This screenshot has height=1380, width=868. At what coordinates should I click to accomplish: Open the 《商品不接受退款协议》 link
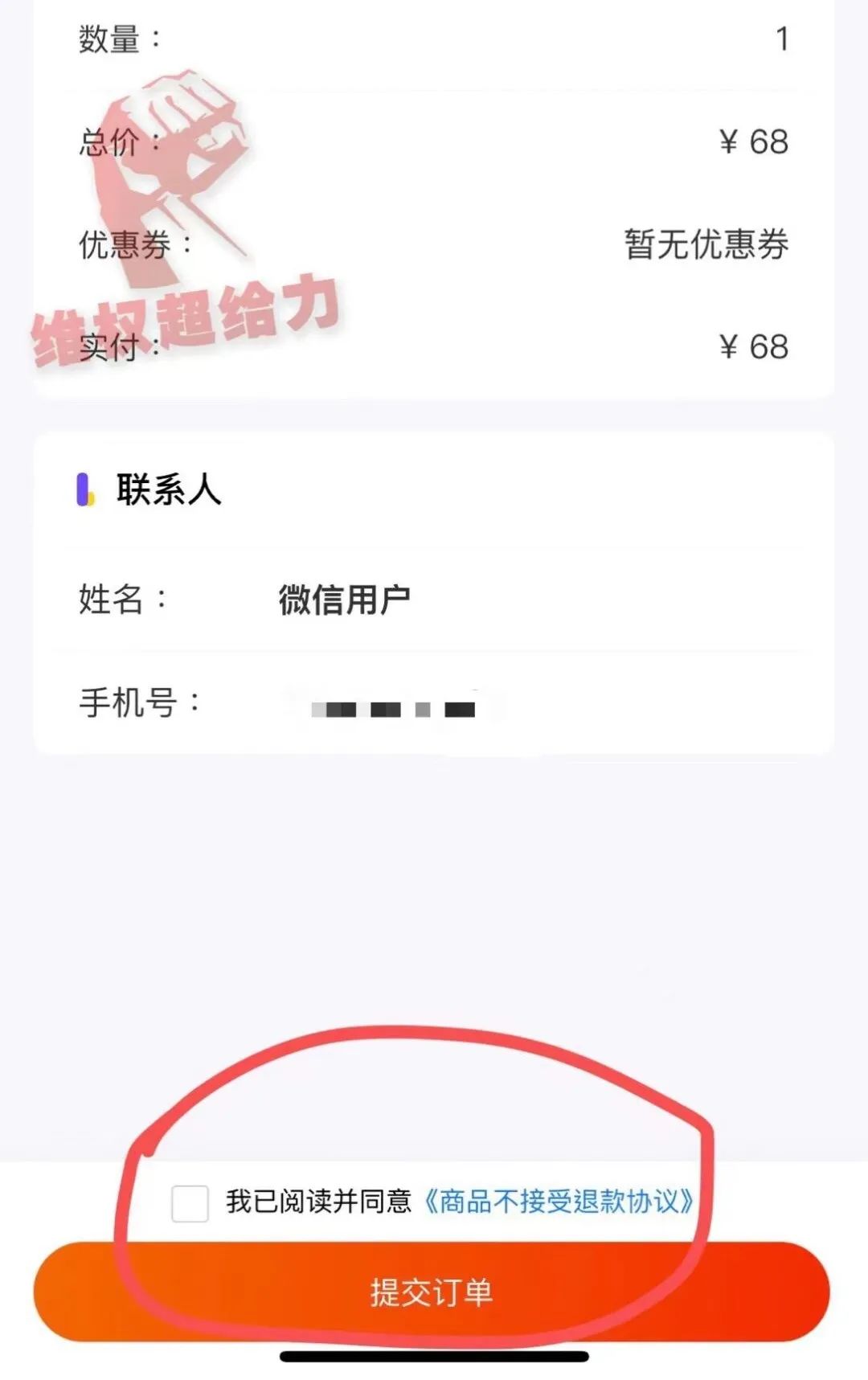(558, 1202)
